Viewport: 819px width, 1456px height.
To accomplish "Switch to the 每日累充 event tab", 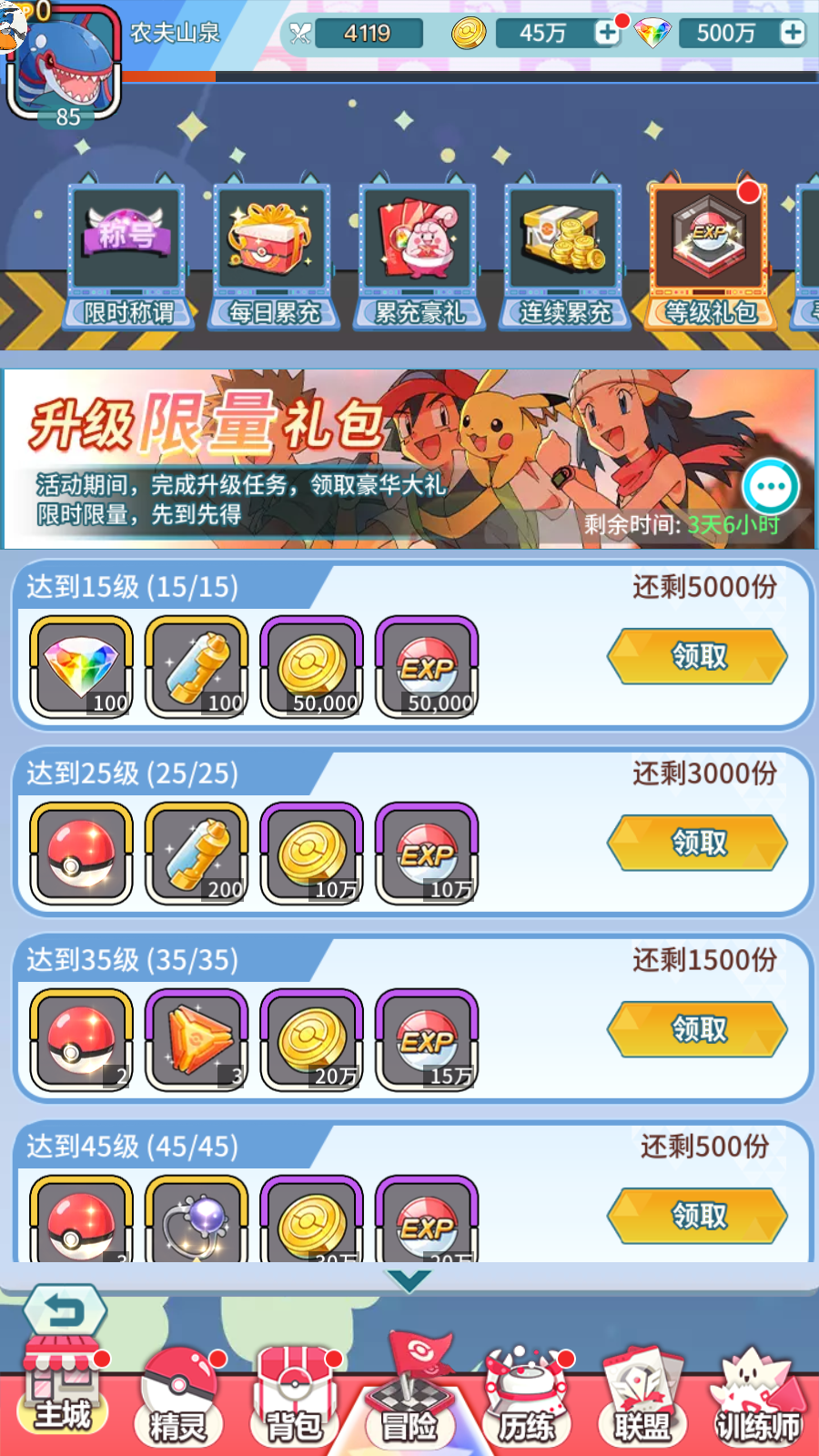I will [273, 255].
